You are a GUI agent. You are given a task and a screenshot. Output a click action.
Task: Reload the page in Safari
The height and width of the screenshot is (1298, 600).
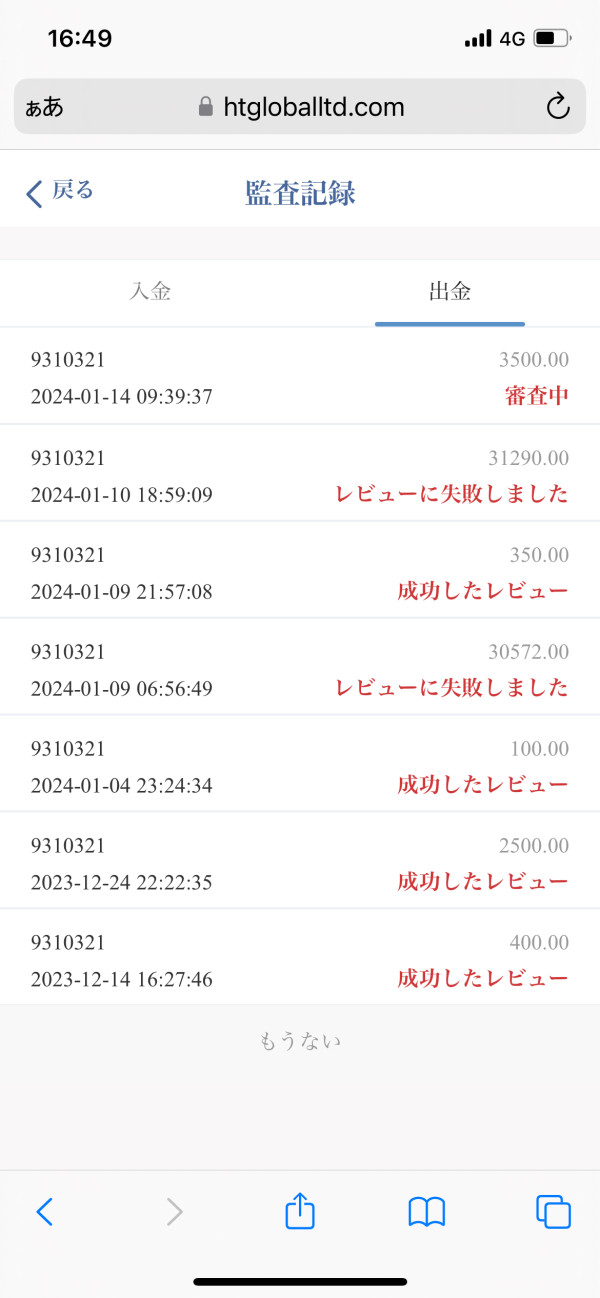coord(557,107)
